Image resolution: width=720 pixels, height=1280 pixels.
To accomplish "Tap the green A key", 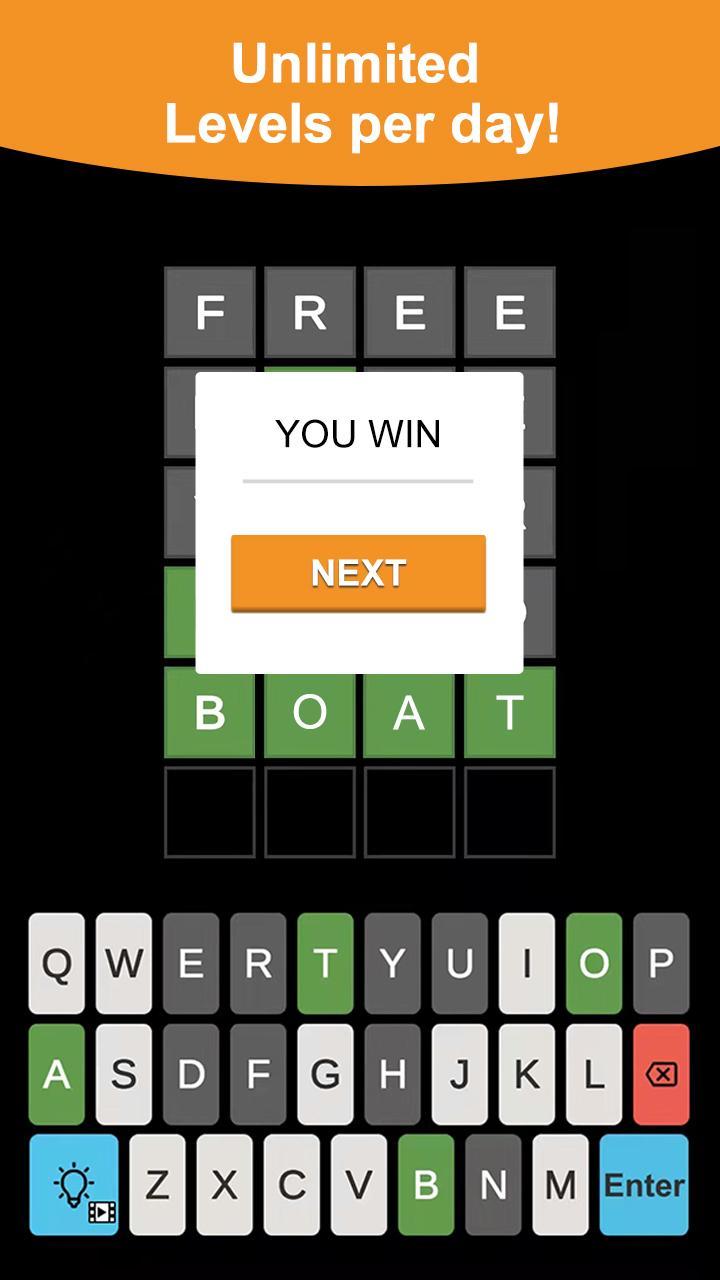I will tap(57, 1074).
